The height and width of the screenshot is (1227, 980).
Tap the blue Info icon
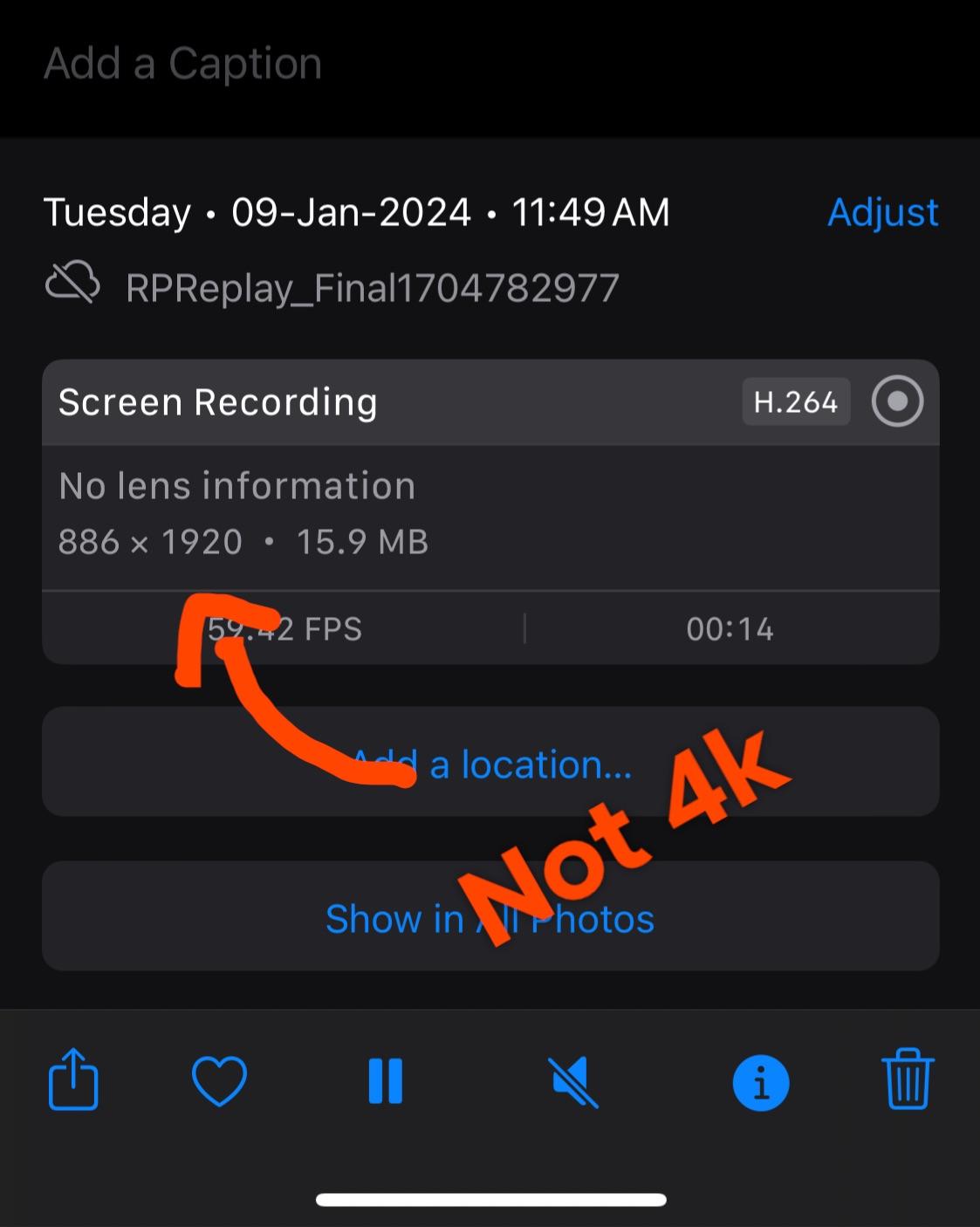tap(760, 1081)
